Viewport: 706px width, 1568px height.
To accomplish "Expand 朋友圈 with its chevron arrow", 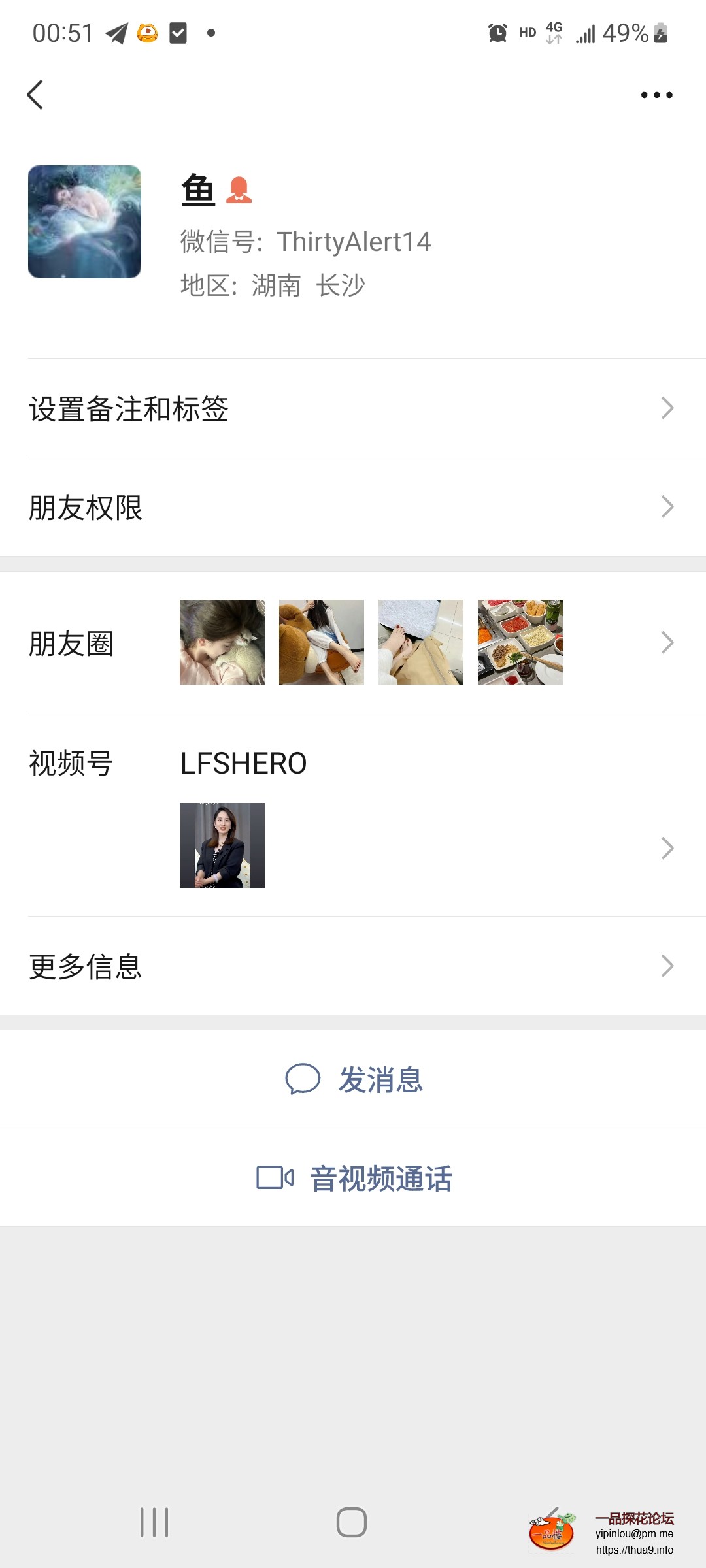I will (x=667, y=642).
